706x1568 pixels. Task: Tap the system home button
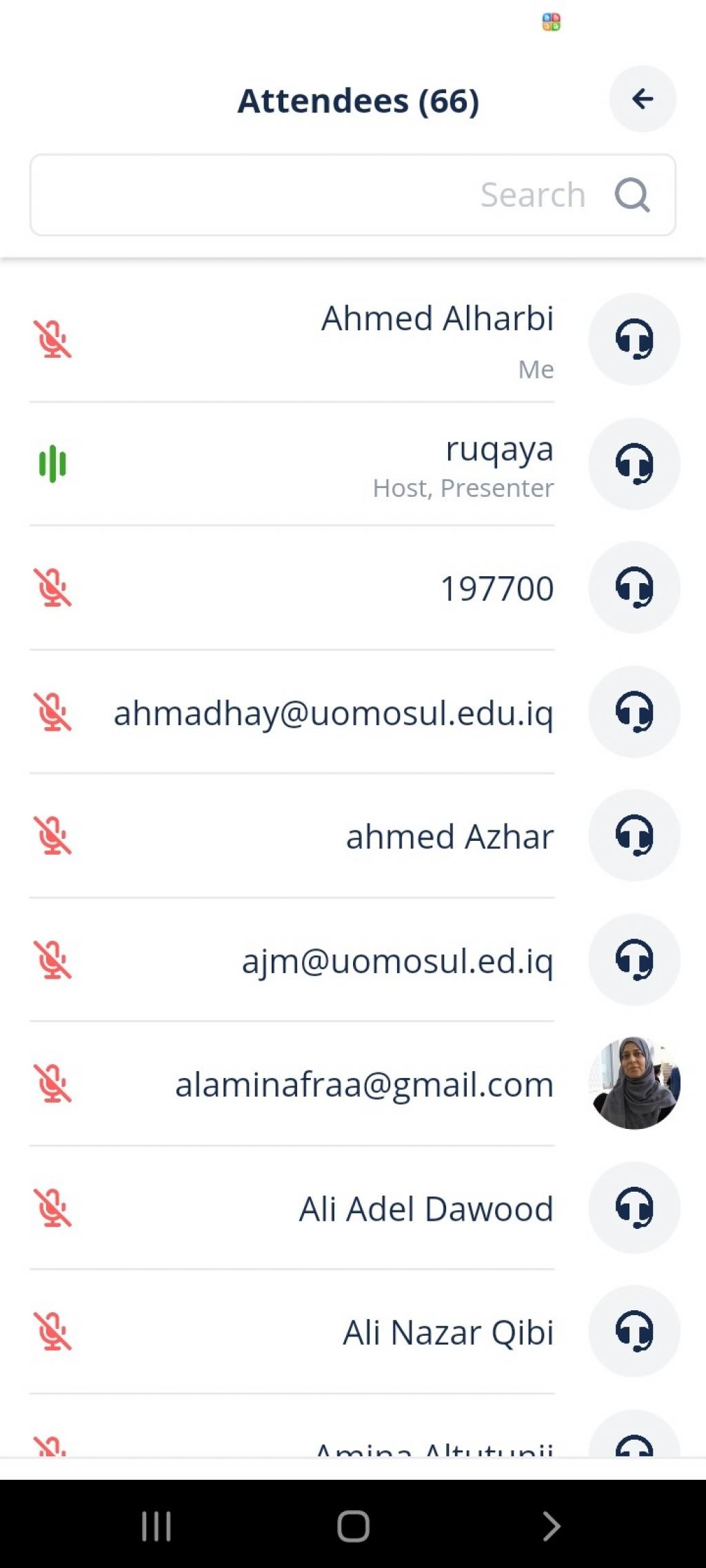click(x=353, y=1526)
